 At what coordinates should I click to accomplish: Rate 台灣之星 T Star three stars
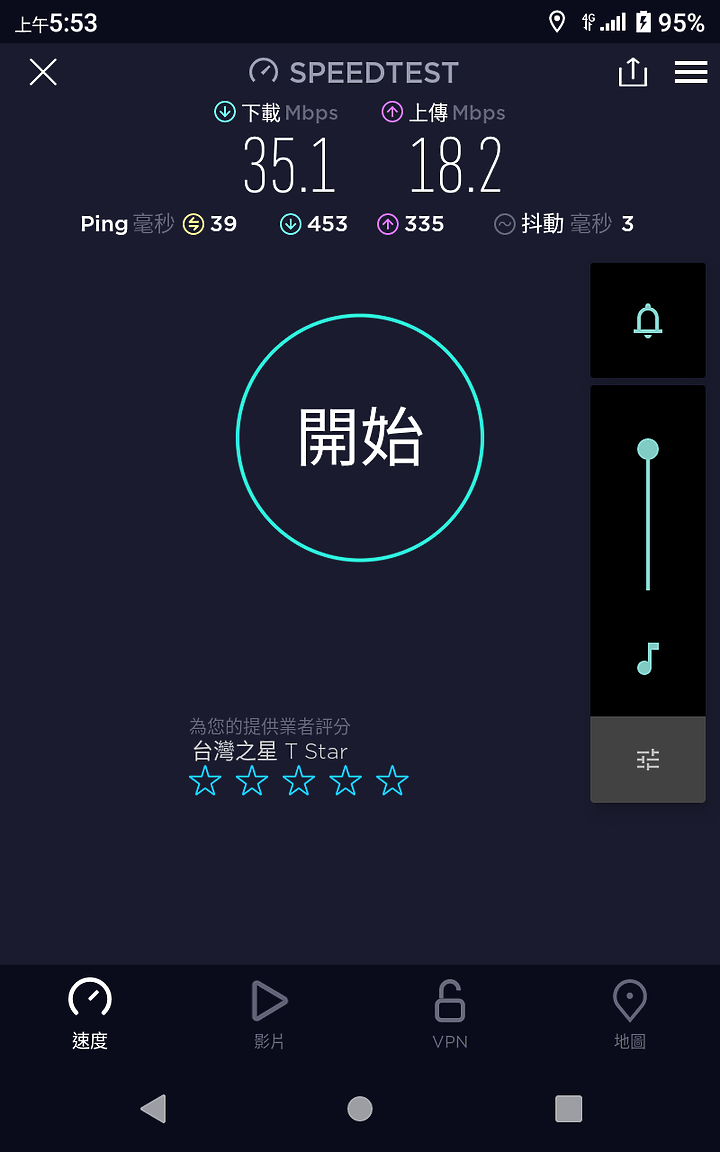tap(299, 781)
